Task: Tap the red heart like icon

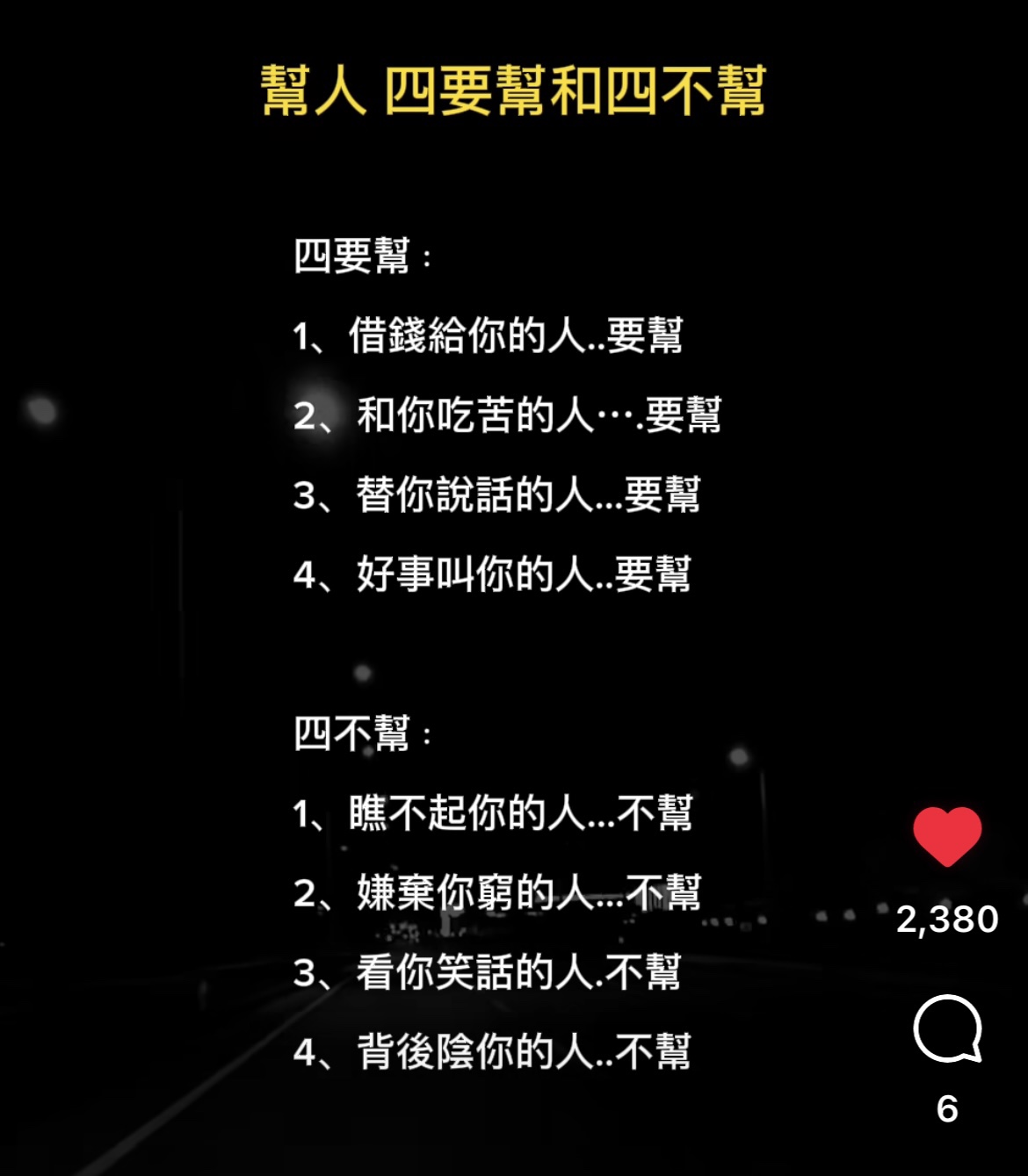Action: pyautogui.click(x=947, y=835)
